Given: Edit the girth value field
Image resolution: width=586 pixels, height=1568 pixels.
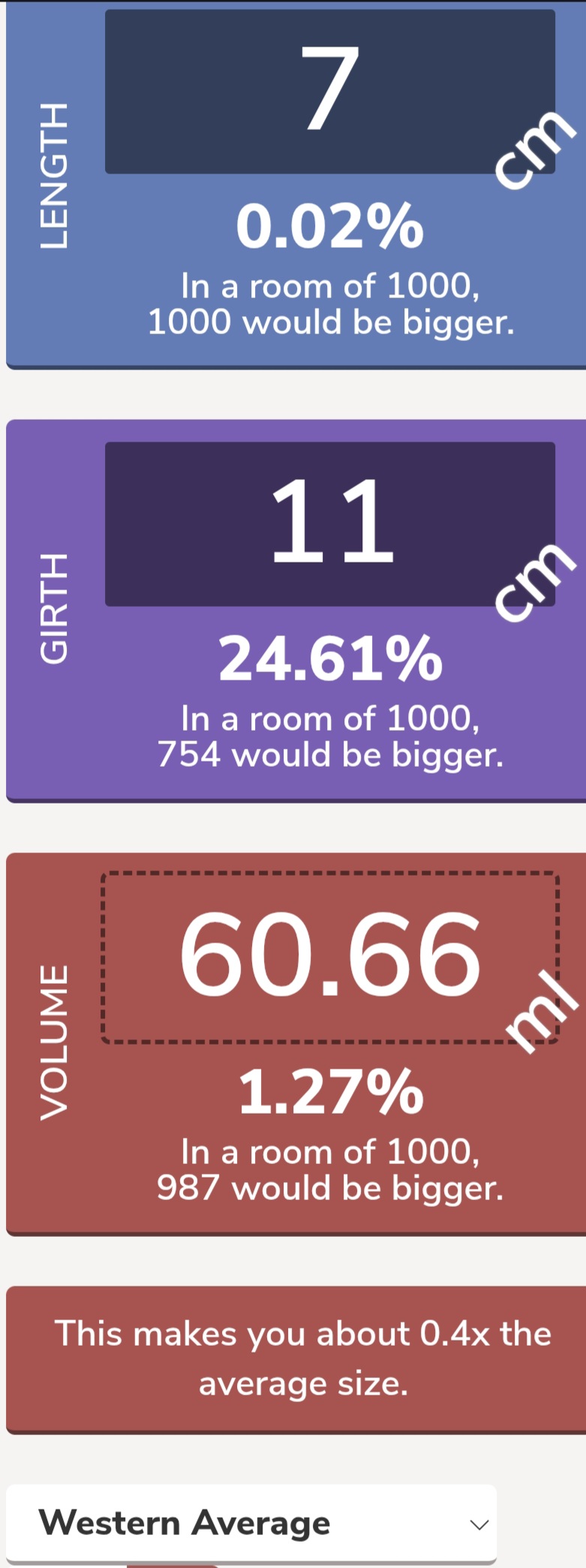Looking at the screenshot, I should (330, 523).
